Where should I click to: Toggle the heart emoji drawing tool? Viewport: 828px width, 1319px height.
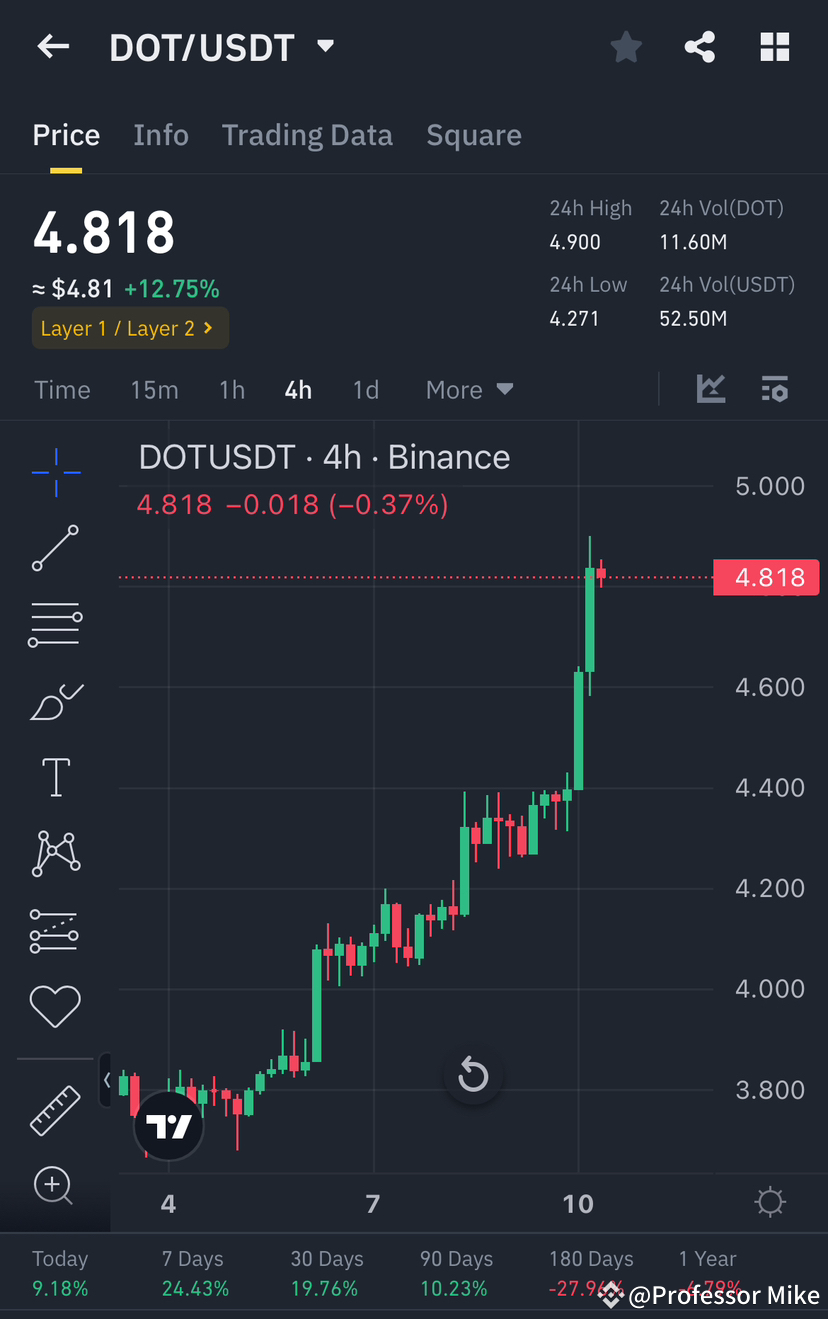[x=55, y=1007]
